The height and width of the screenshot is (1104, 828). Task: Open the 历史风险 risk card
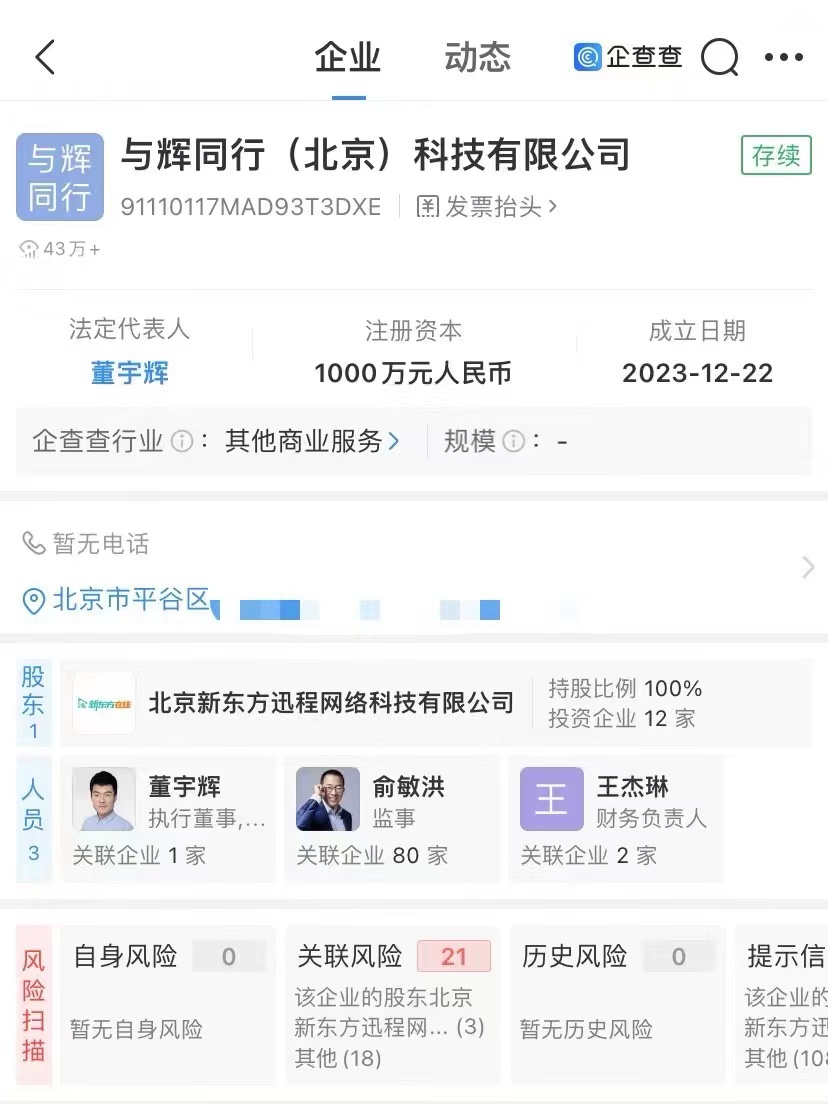[617, 1000]
